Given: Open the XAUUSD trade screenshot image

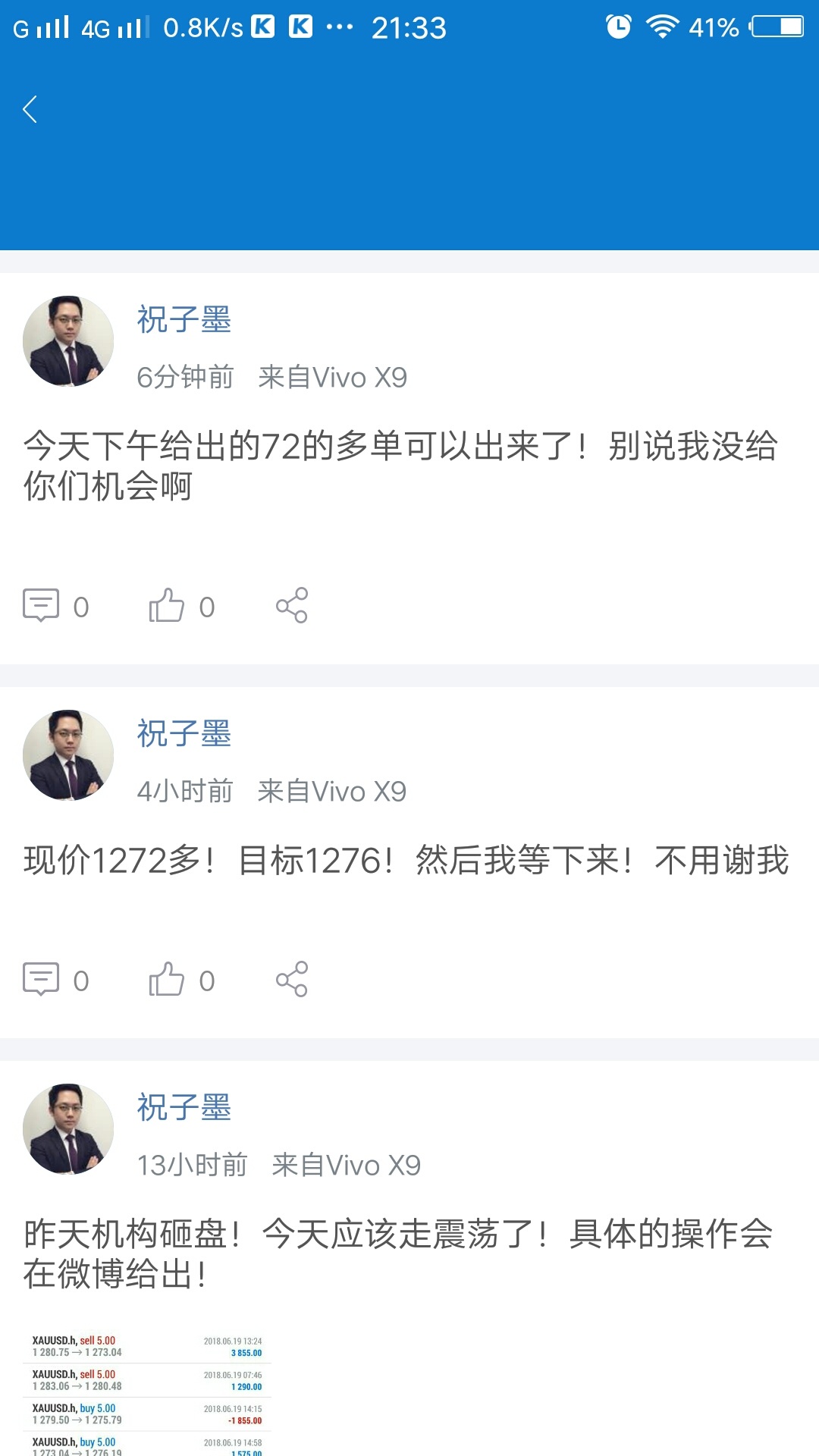Looking at the screenshot, I should 147,1394.
